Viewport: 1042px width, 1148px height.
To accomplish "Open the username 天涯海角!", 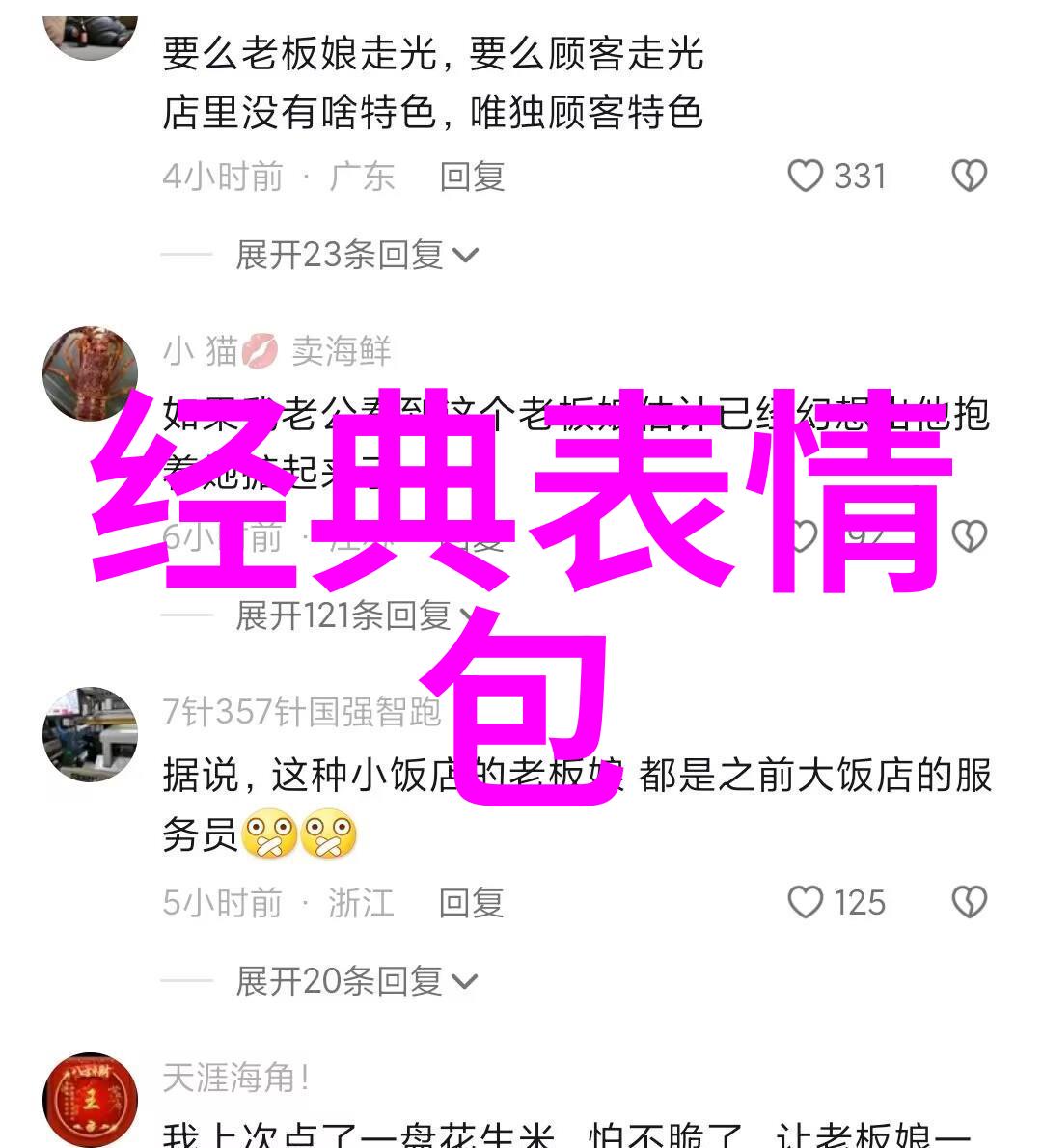I will [235, 1078].
